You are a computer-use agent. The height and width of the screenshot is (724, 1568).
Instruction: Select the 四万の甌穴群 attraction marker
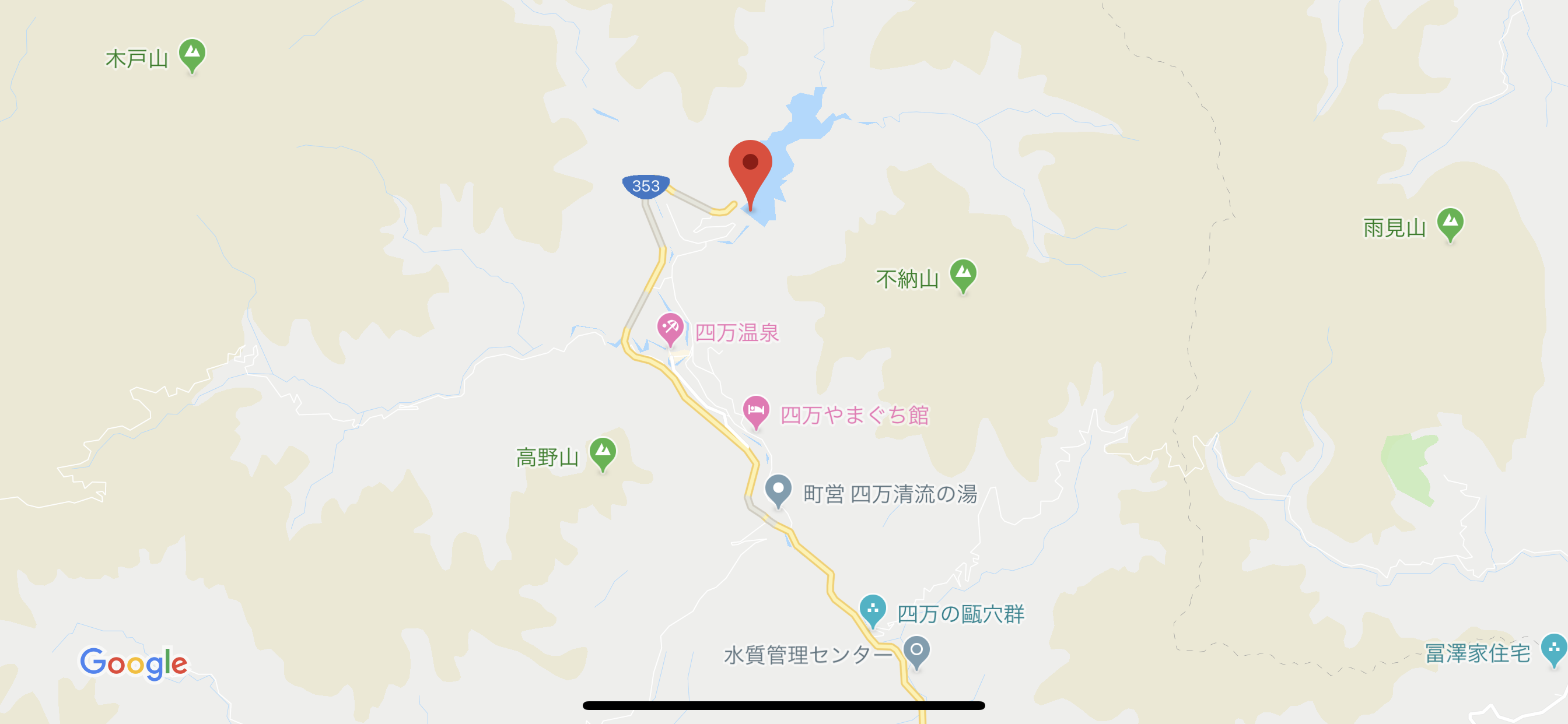pos(872,609)
